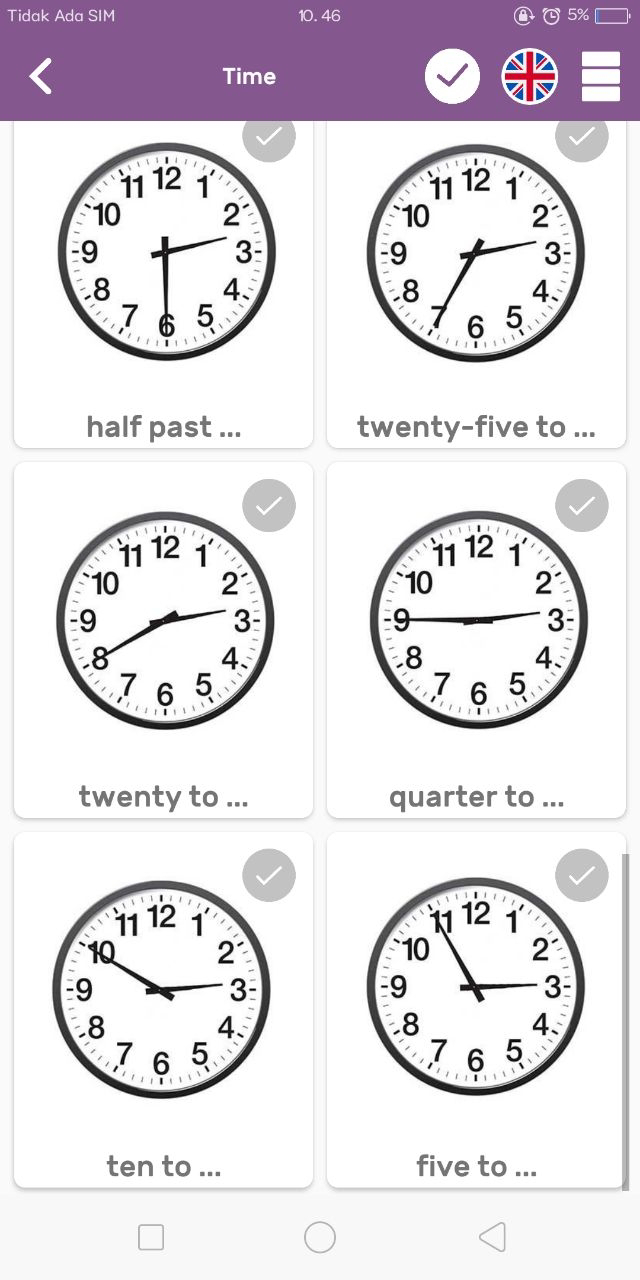Mark "half past ..." card as learned
Screen dimensions: 640x1280
269,138
